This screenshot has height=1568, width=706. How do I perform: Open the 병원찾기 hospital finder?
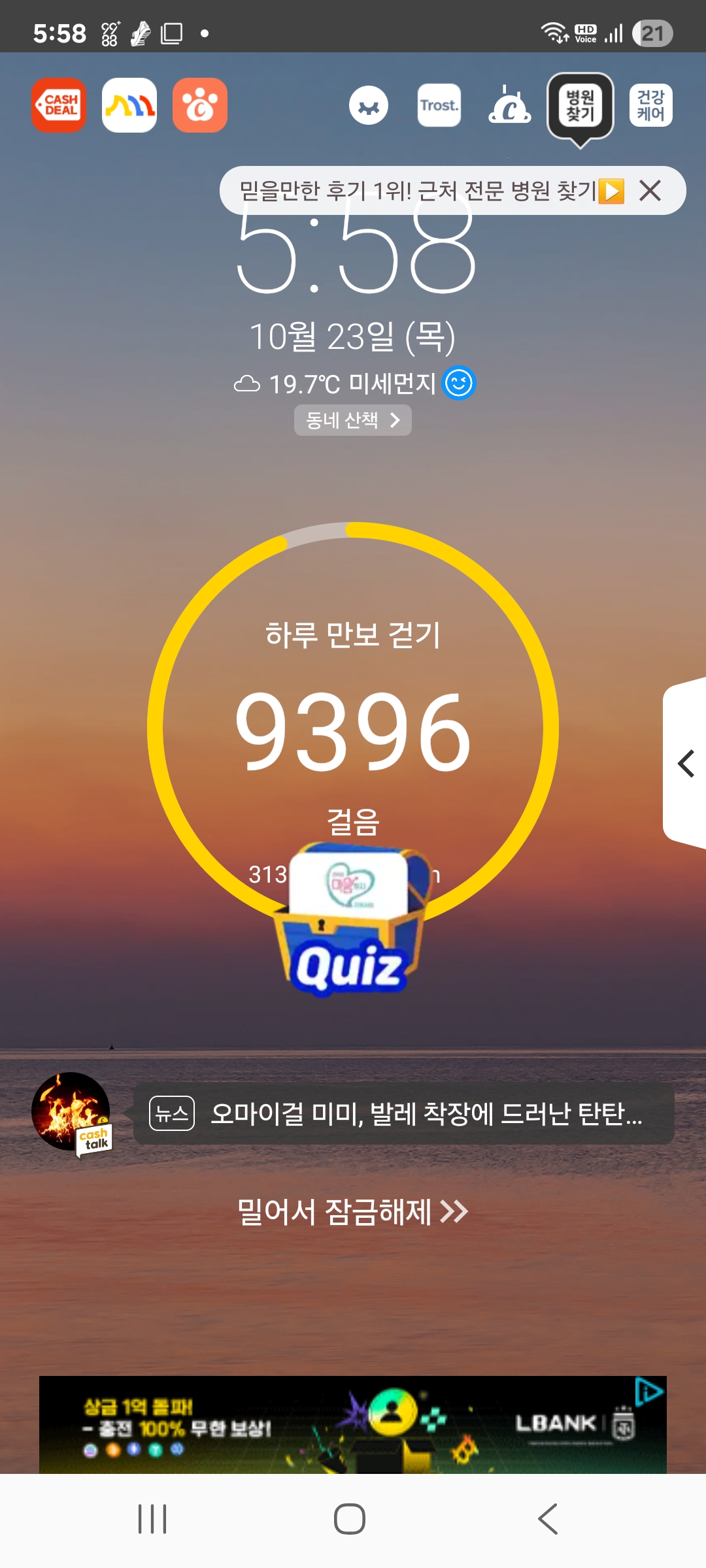pos(580,106)
